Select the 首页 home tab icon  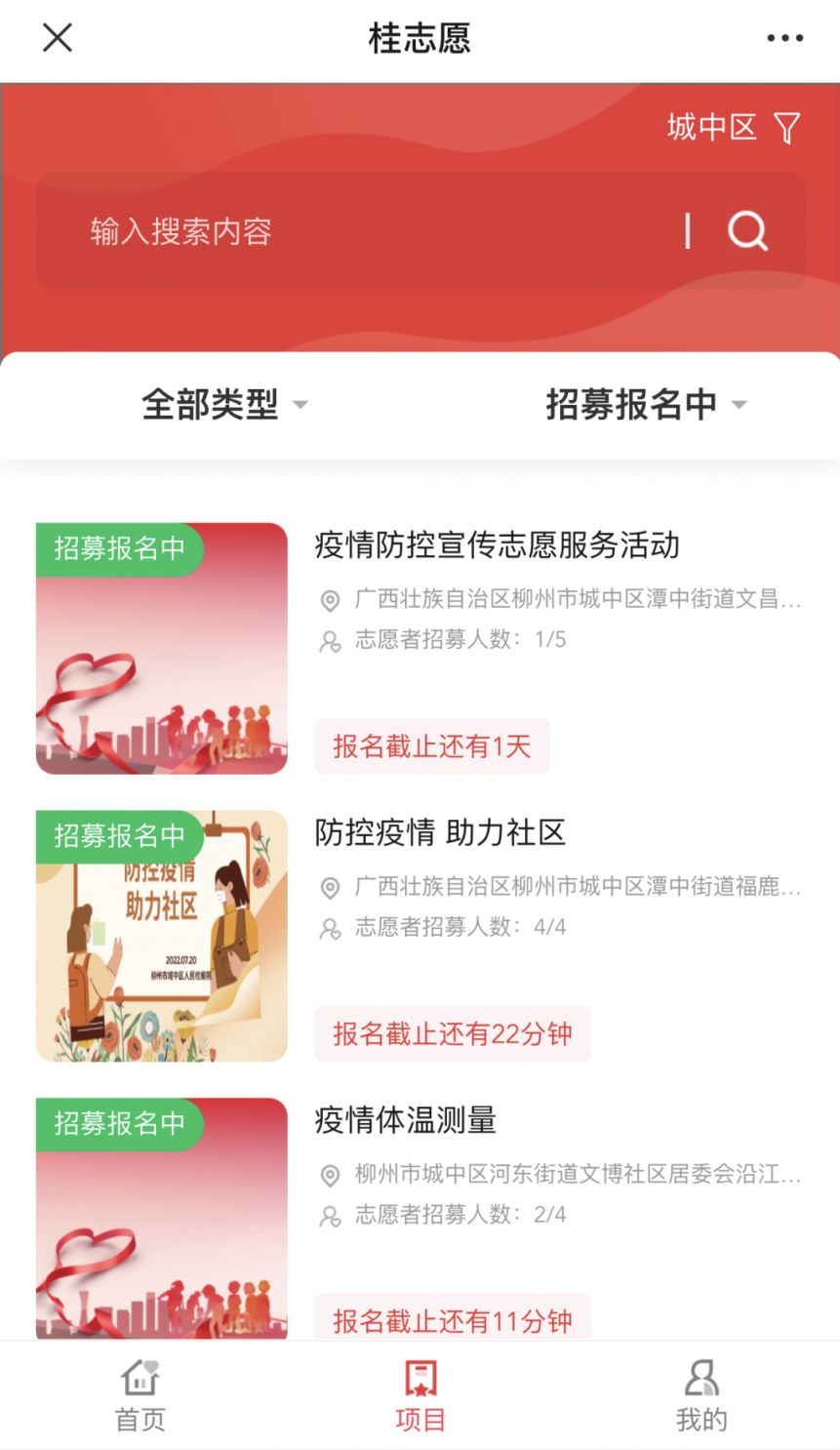pos(140,1379)
